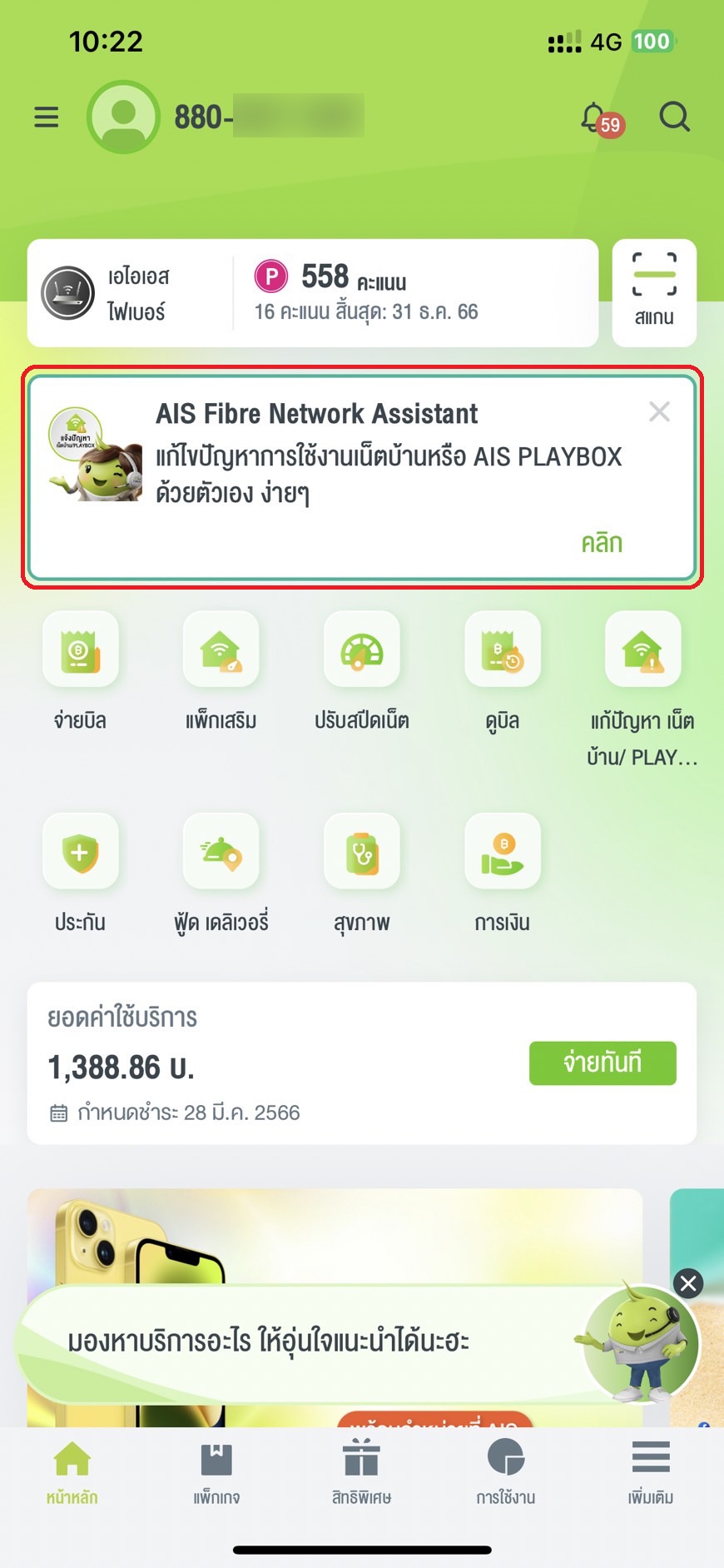Switch to the แพ็กเกจ tab
The width and height of the screenshot is (724, 1568).
[x=216, y=1473]
